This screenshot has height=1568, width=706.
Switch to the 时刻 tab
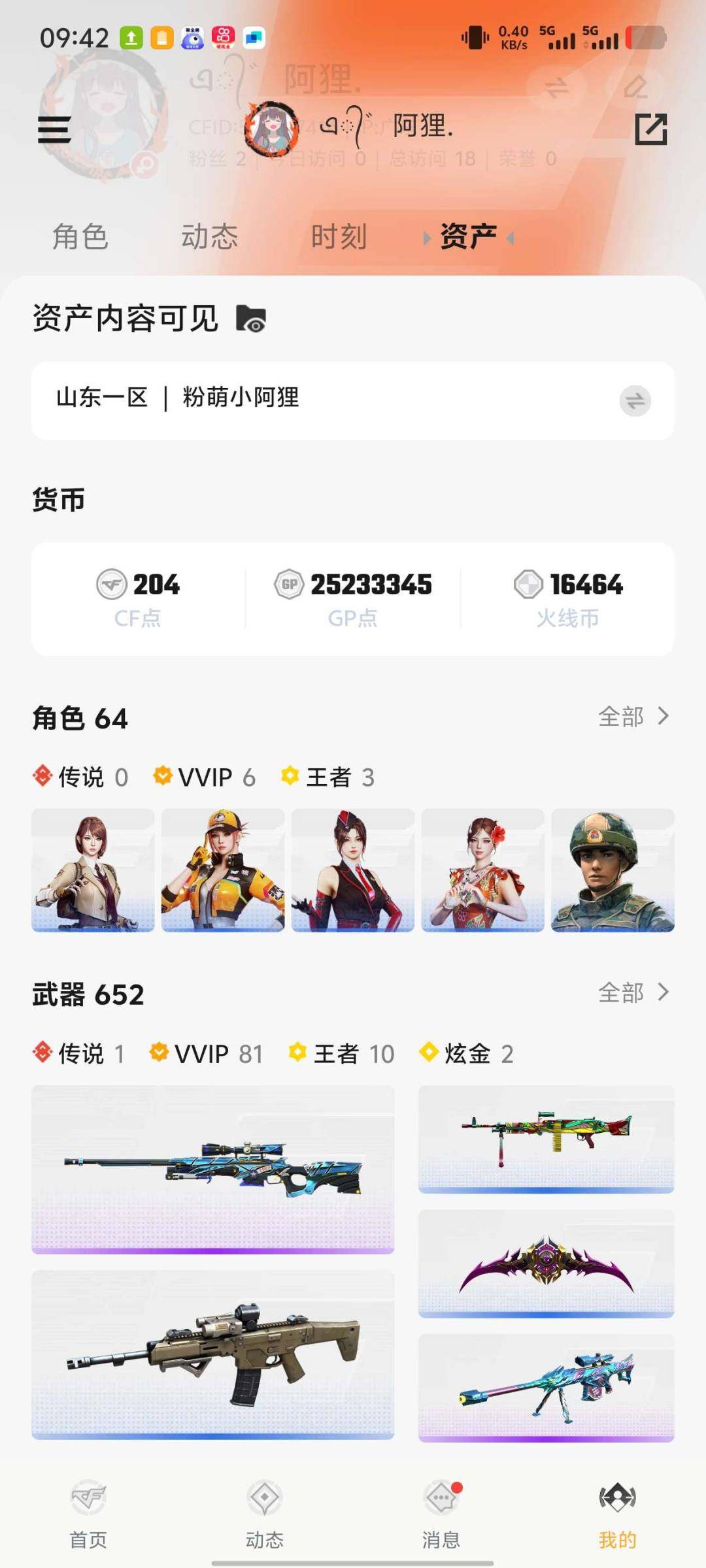(x=340, y=237)
